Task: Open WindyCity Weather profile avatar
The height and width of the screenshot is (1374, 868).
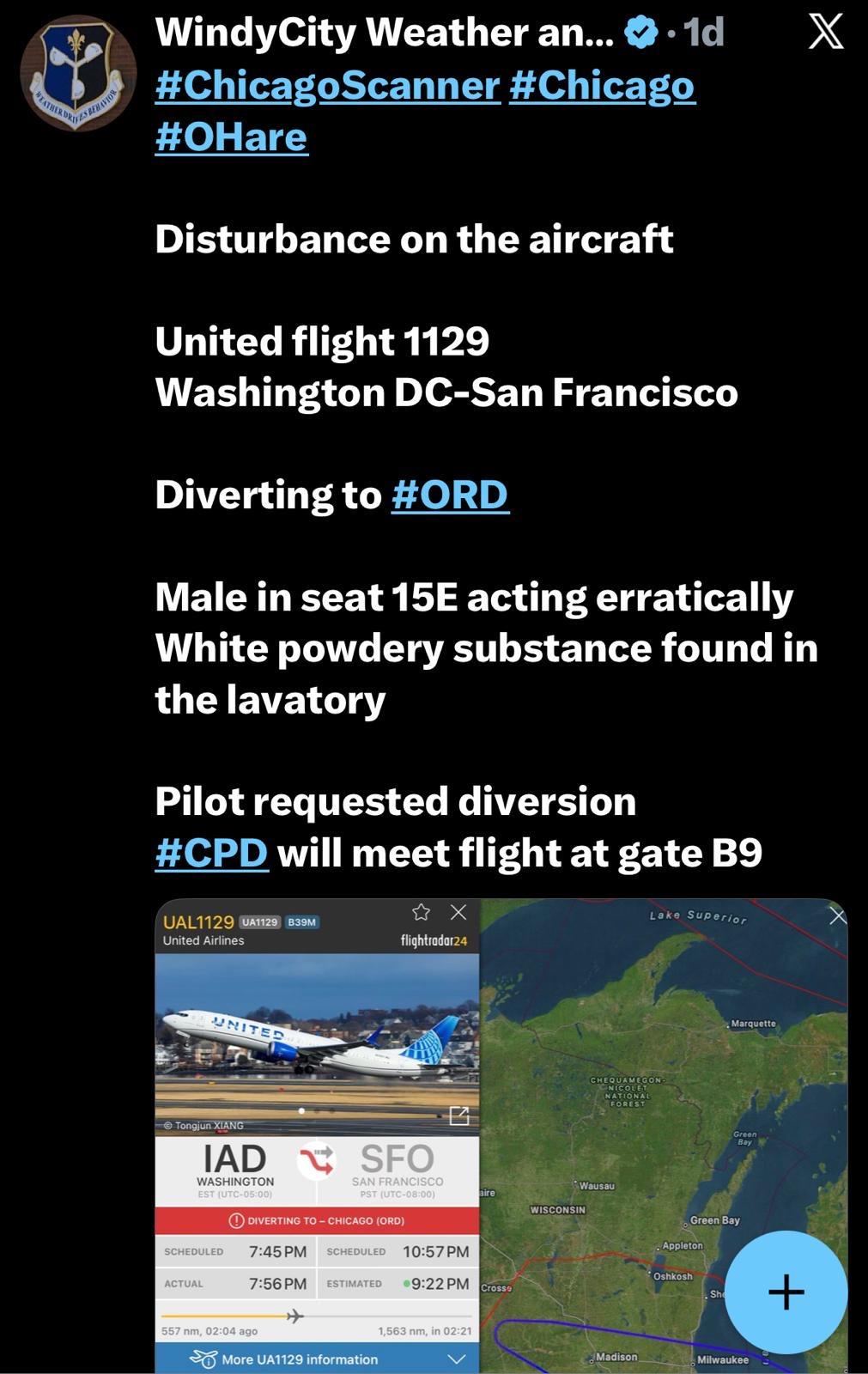Action: pyautogui.click(x=78, y=74)
